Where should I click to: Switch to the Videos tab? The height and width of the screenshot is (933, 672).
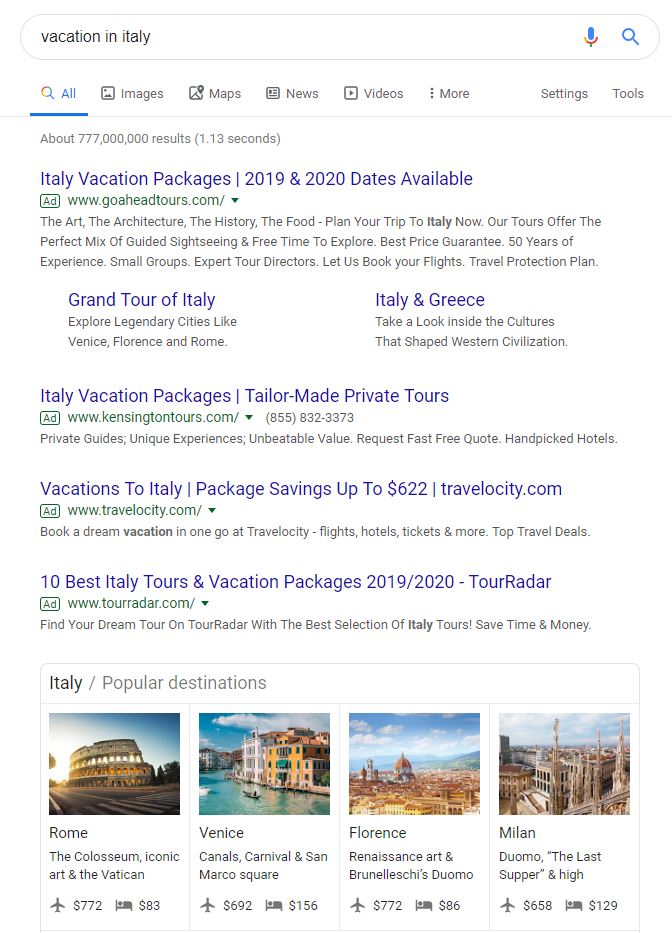coord(374,93)
